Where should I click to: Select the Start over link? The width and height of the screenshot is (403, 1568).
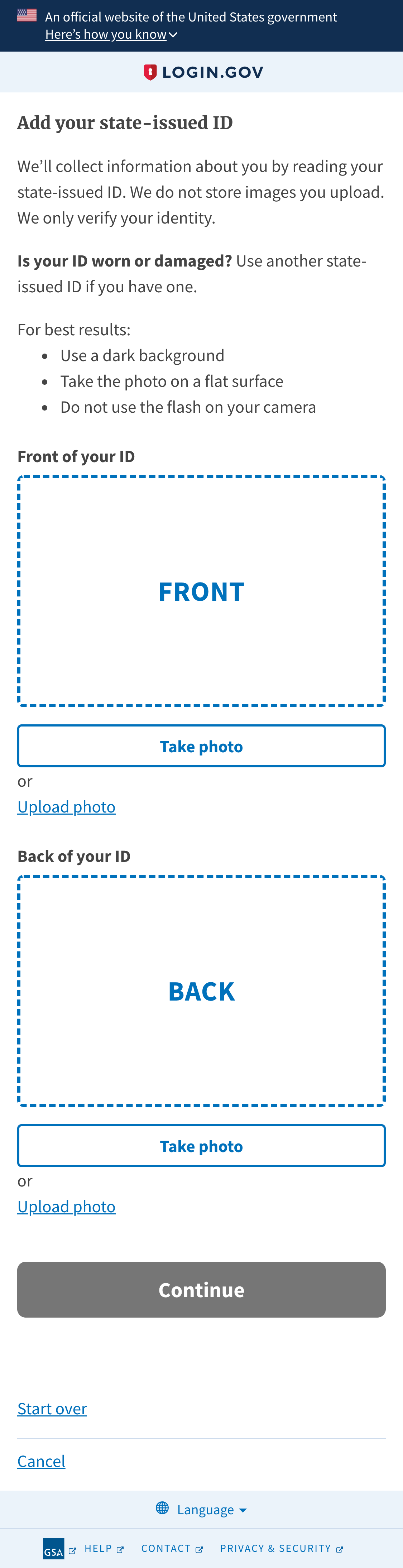(x=52, y=1409)
